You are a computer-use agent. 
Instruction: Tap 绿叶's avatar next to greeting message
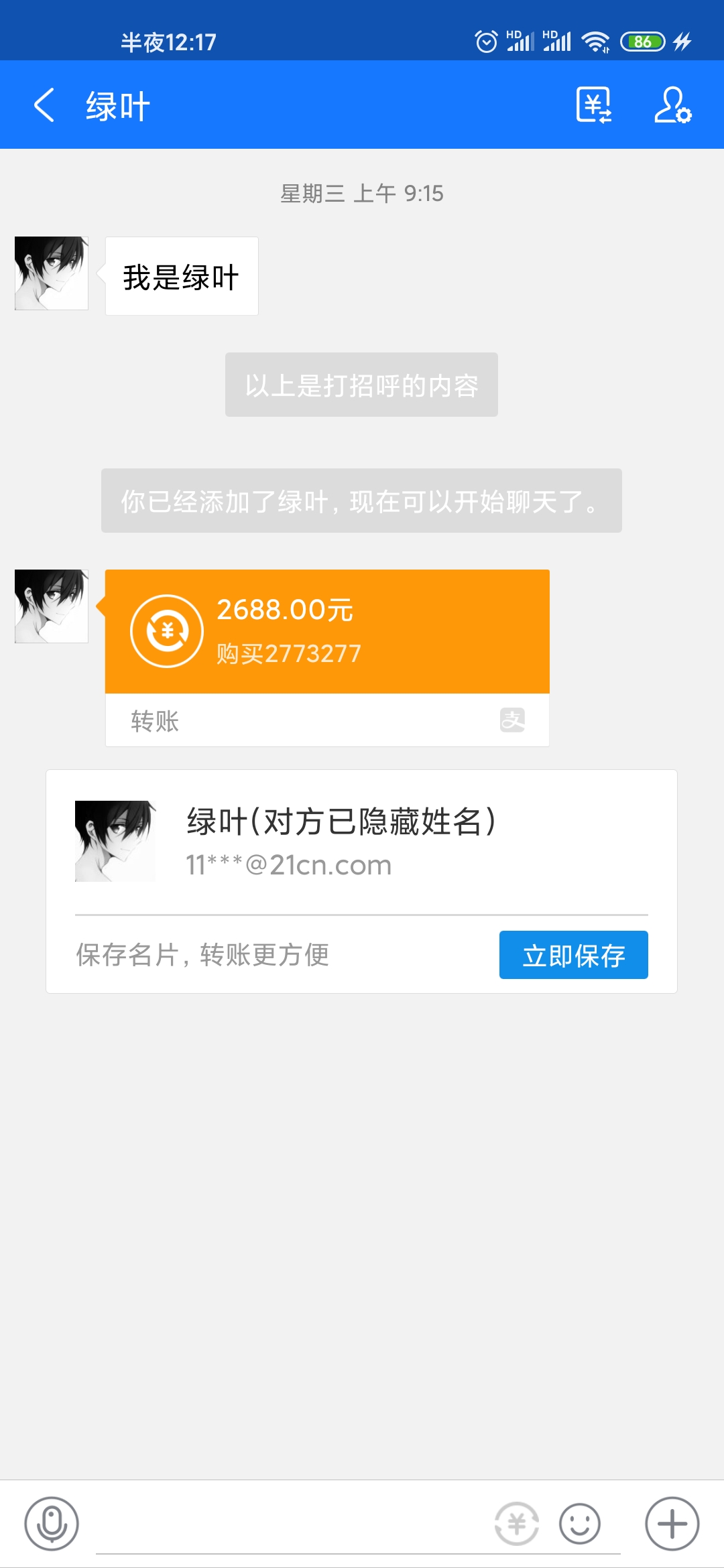click(52, 273)
